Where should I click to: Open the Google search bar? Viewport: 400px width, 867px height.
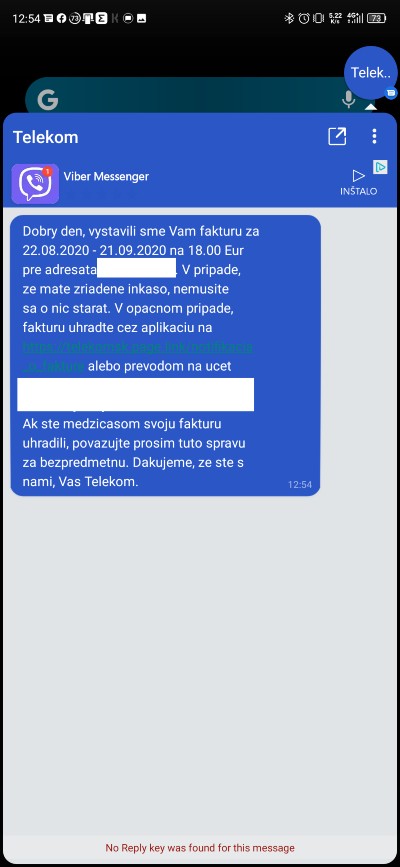(x=188, y=100)
